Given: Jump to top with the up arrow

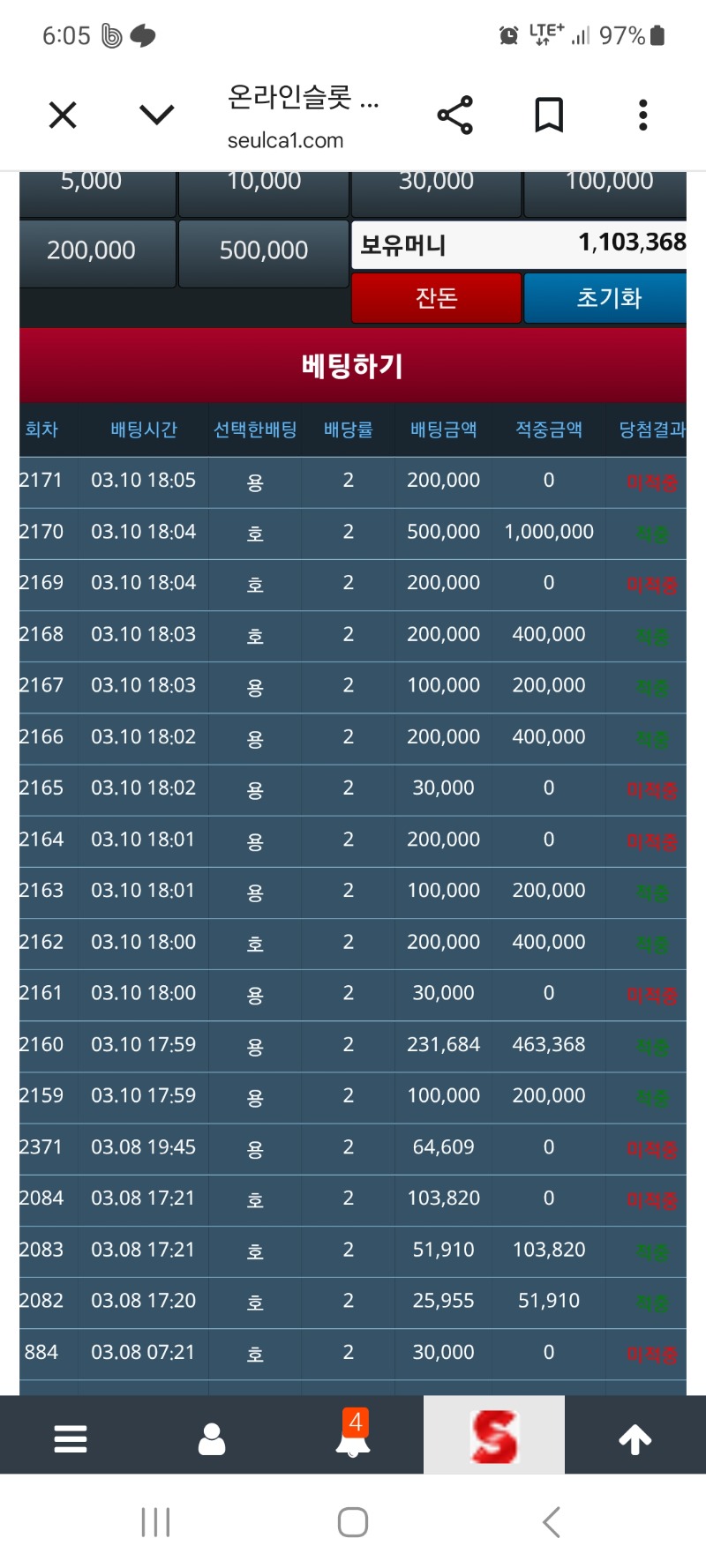Looking at the screenshot, I should [x=635, y=1438].
